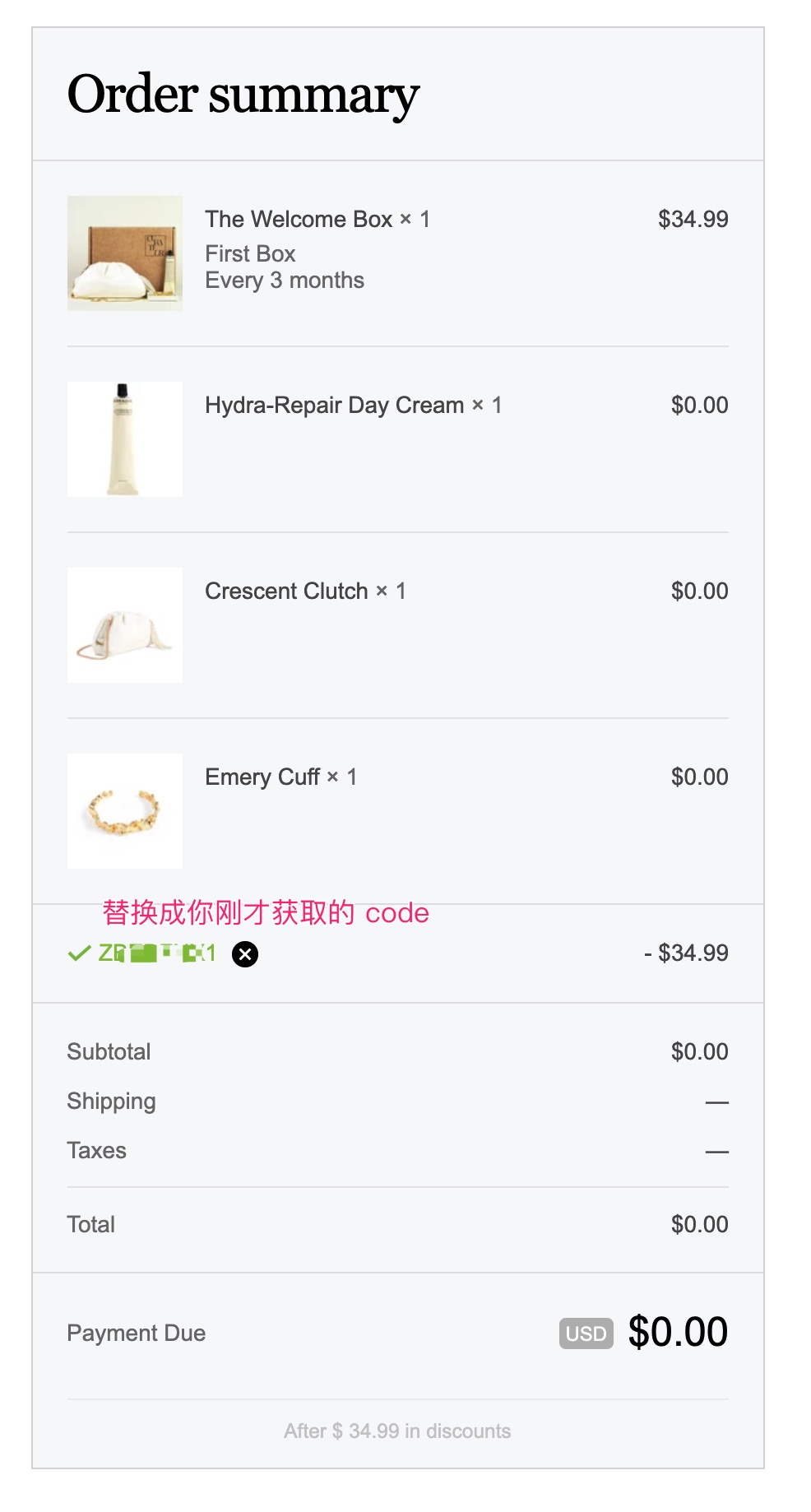Expand the Shipping row details
Image resolution: width=811 pixels, height=1512 pixels.
pyautogui.click(x=112, y=1101)
